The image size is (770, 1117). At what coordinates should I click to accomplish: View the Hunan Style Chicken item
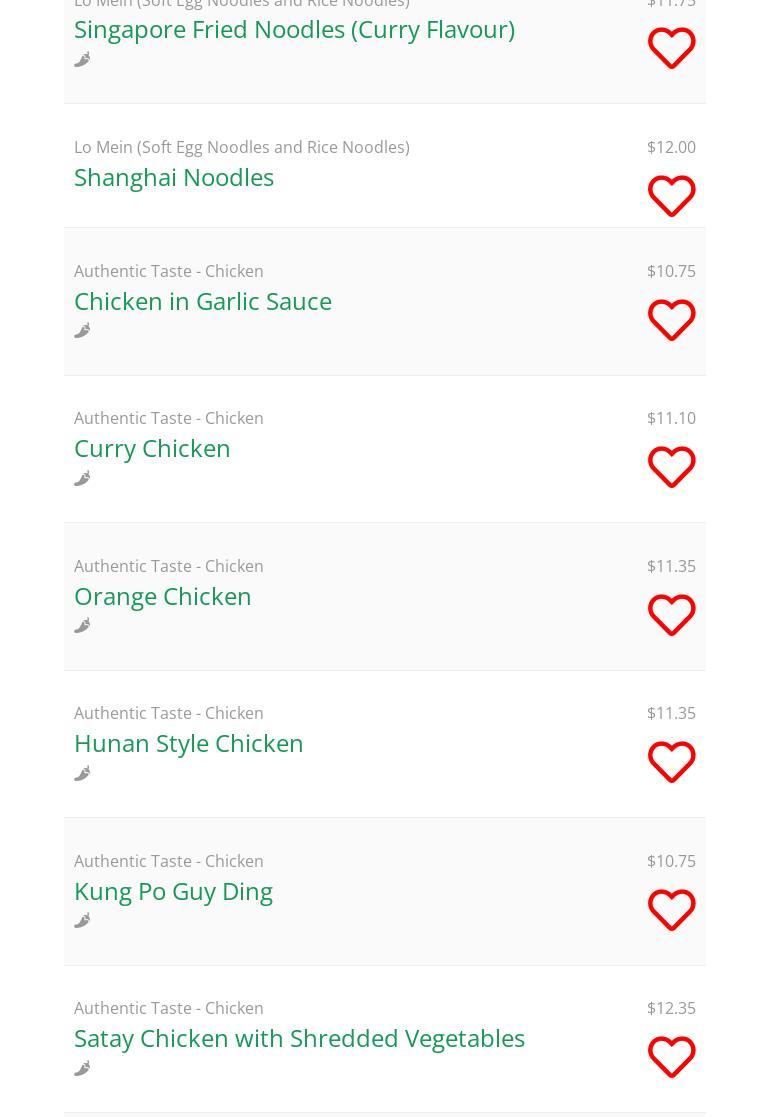pos(189,743)
